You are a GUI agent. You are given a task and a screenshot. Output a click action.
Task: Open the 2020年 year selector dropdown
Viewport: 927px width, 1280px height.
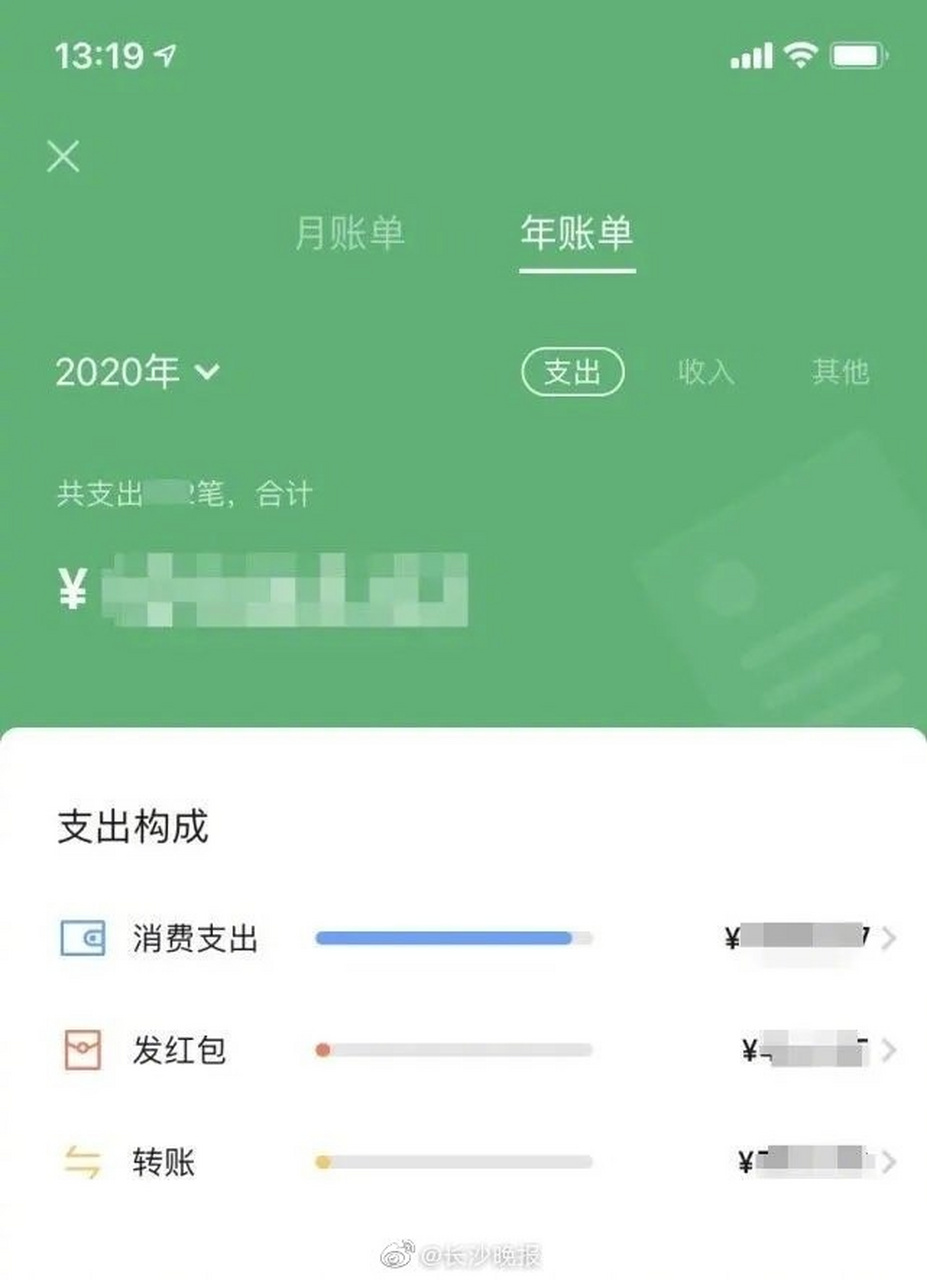(135, 371)
